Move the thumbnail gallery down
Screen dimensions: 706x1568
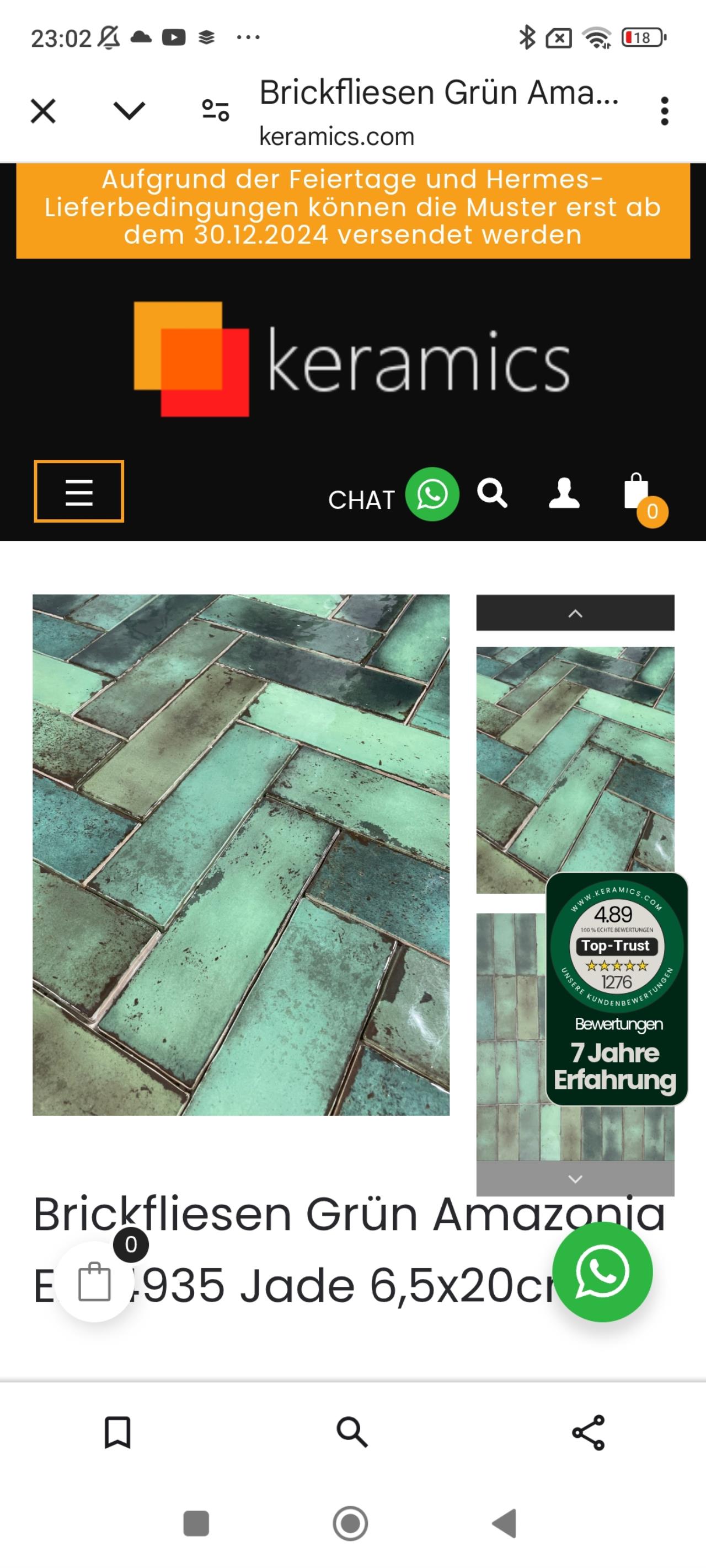574,1178
